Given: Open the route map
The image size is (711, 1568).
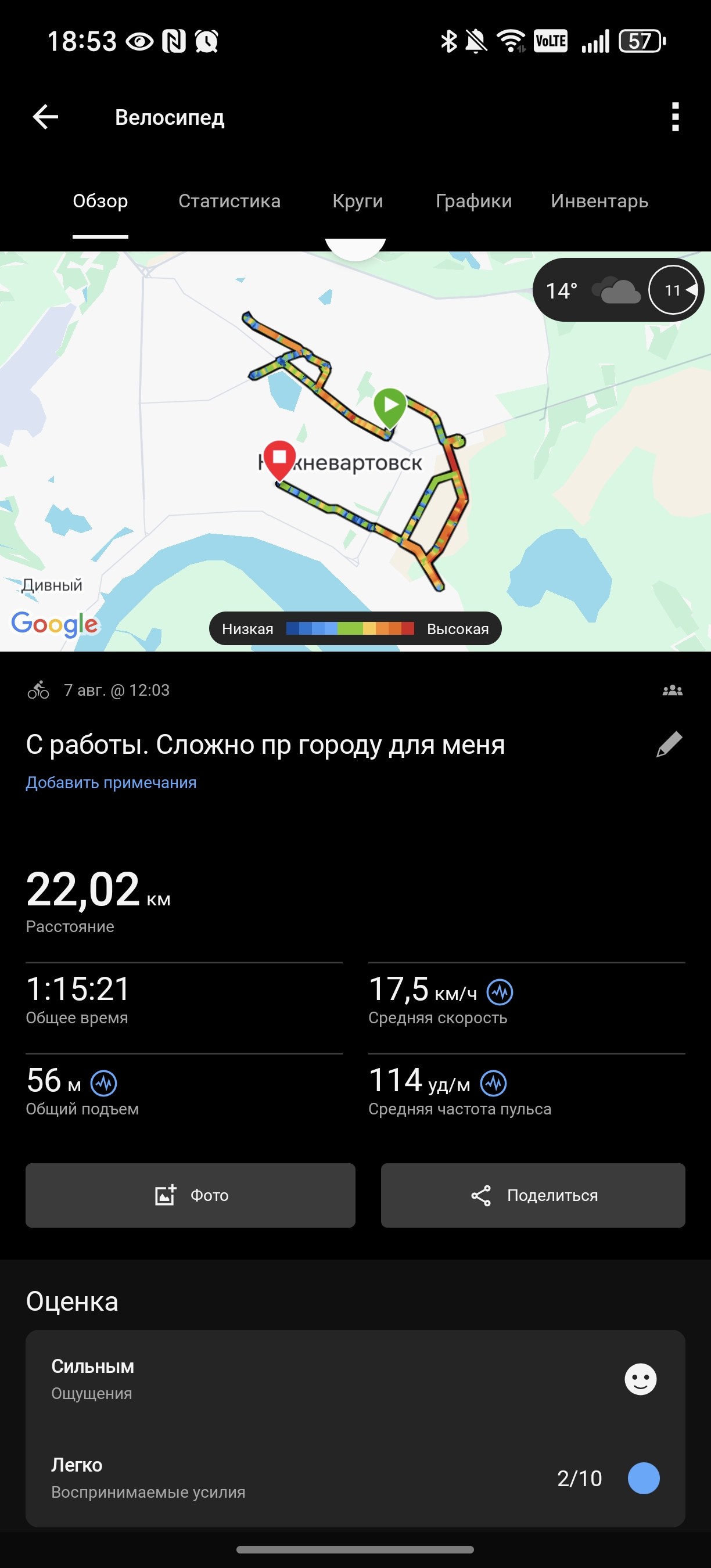Looking at the screenshot, I should [x=355, y=452].
